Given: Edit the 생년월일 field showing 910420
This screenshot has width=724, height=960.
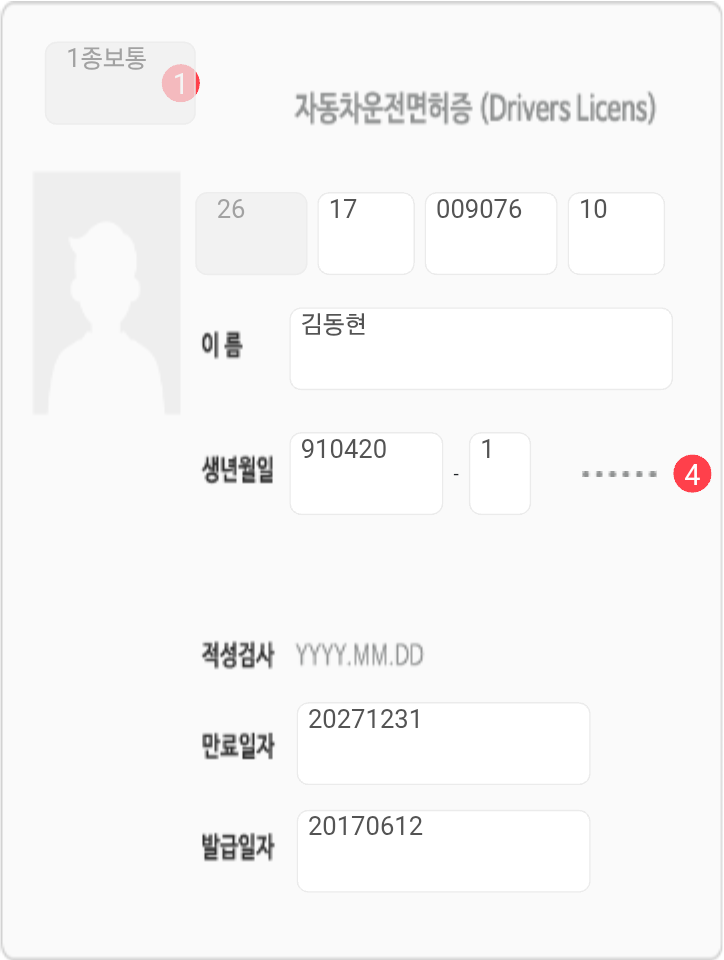Looking at the screenshot, I should click(x=366, y=473).
